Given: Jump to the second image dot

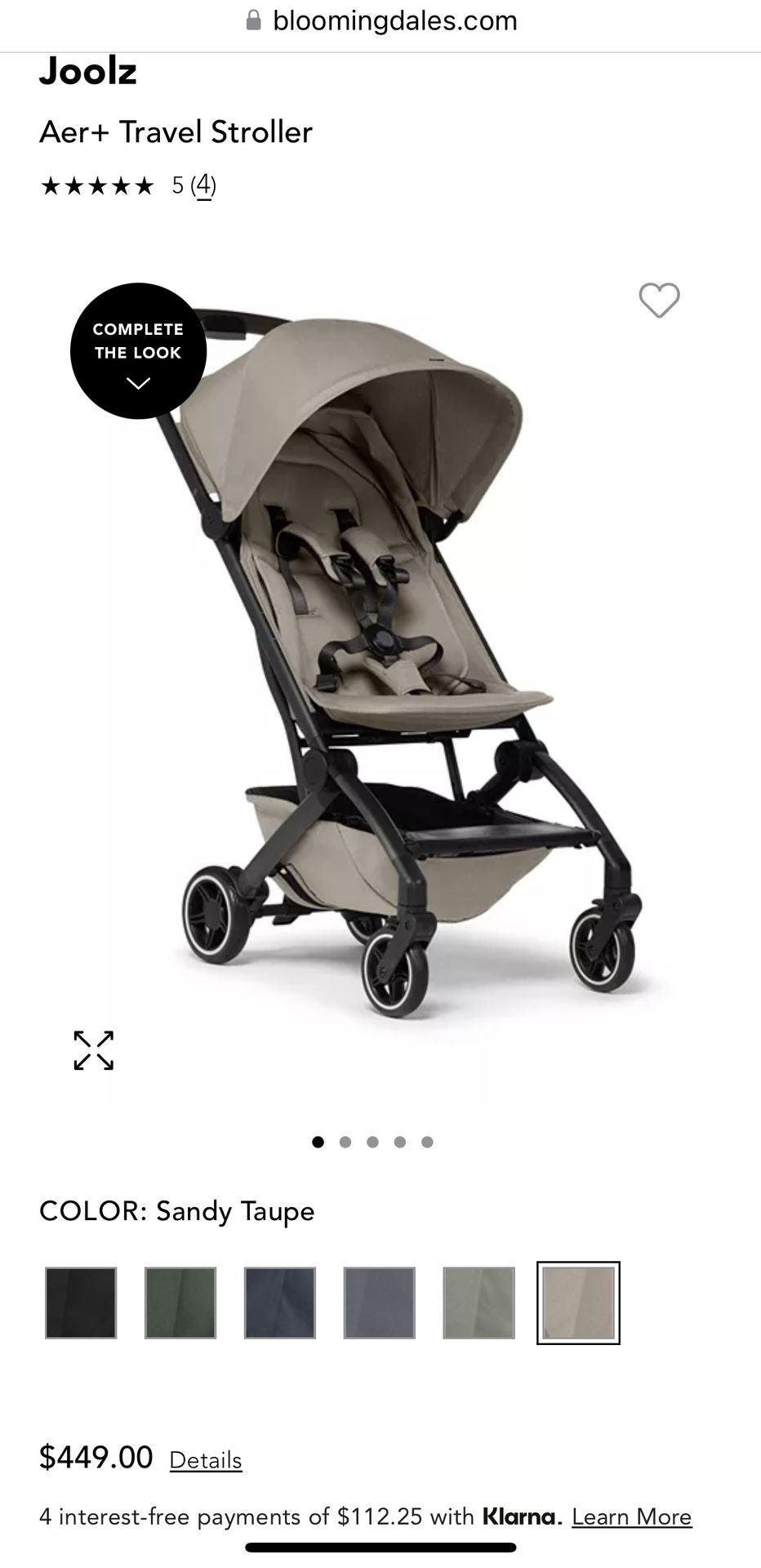Looking at the screenshot, I should (345, 1142).
